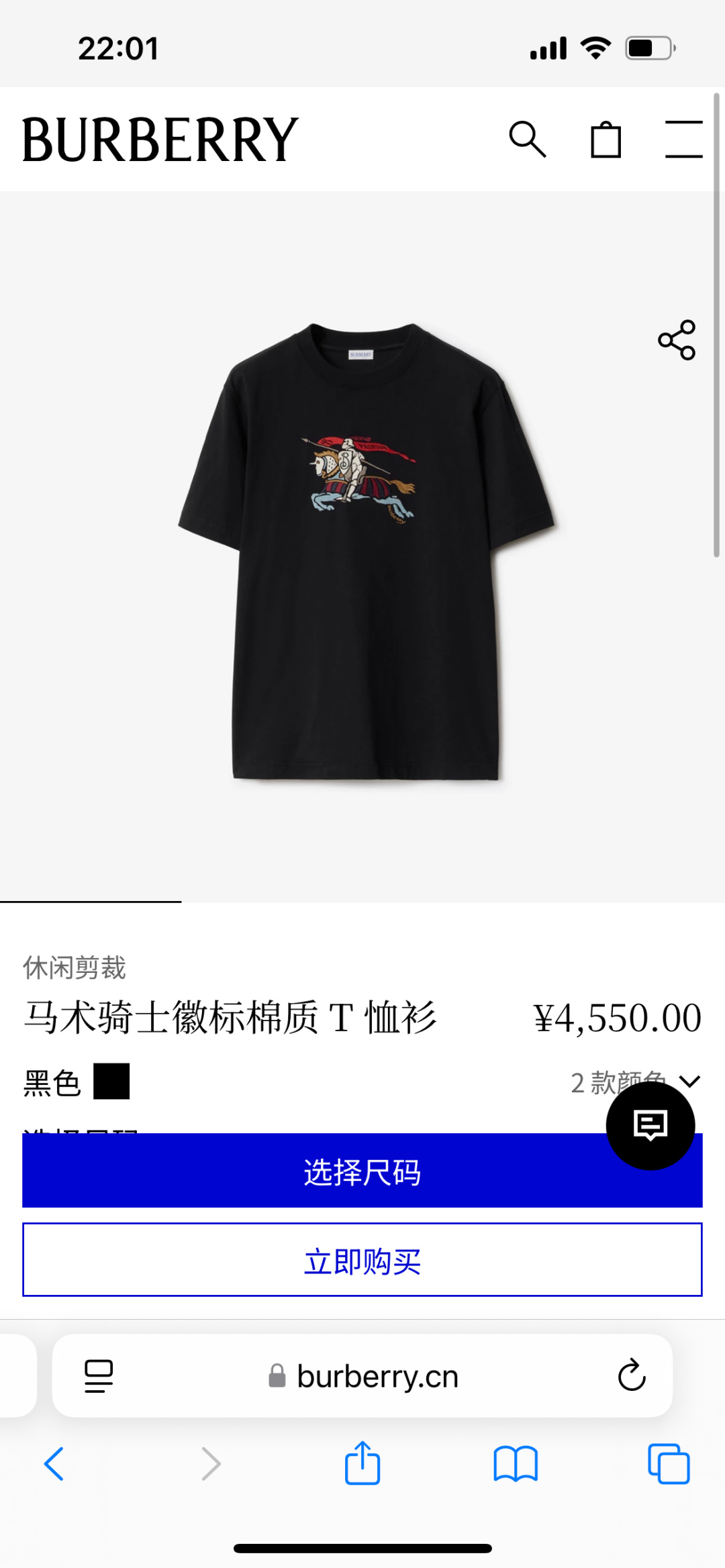The image size is (725, 1568).
Task: Open the Safari tab switcher
Action: [667, 1464]
